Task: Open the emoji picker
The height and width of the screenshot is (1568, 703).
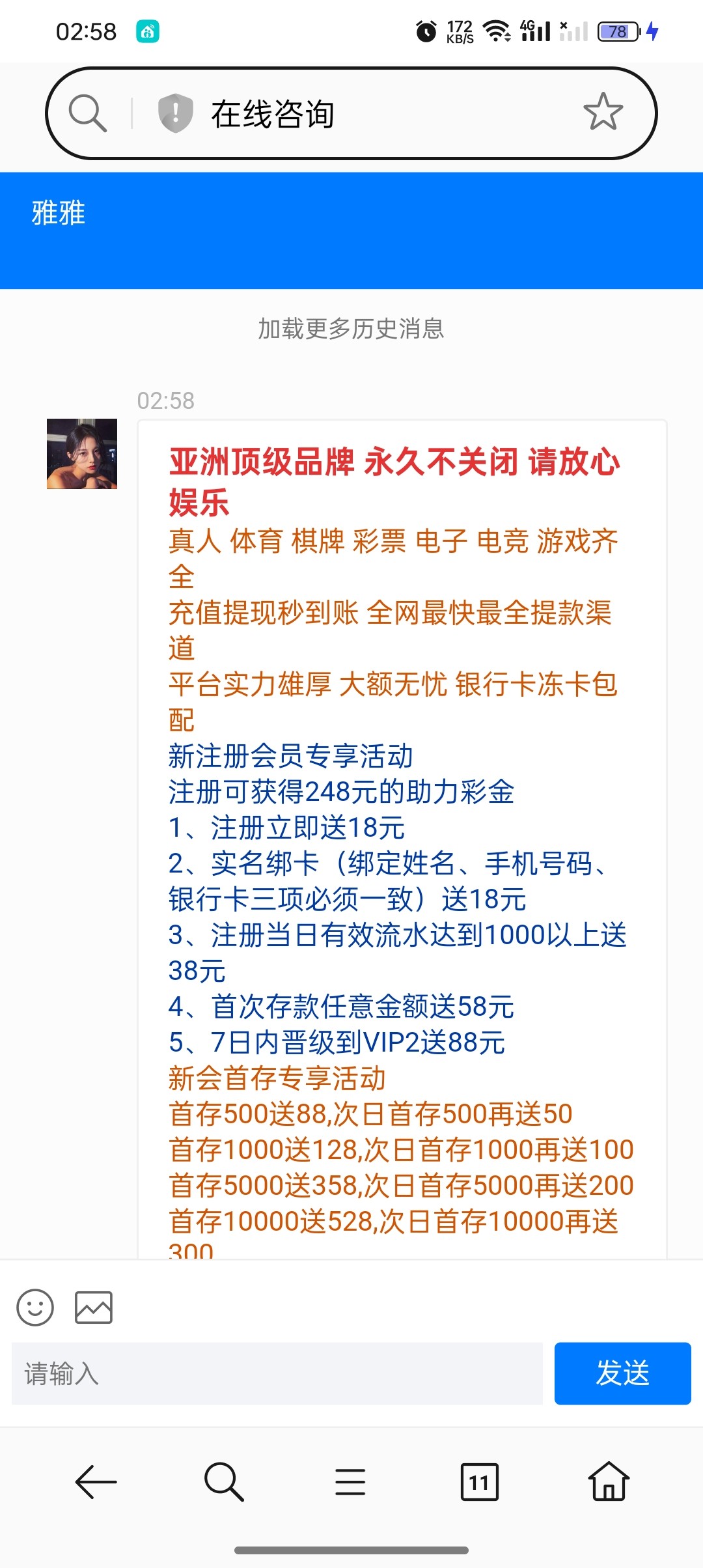Action: [35, 1308]
